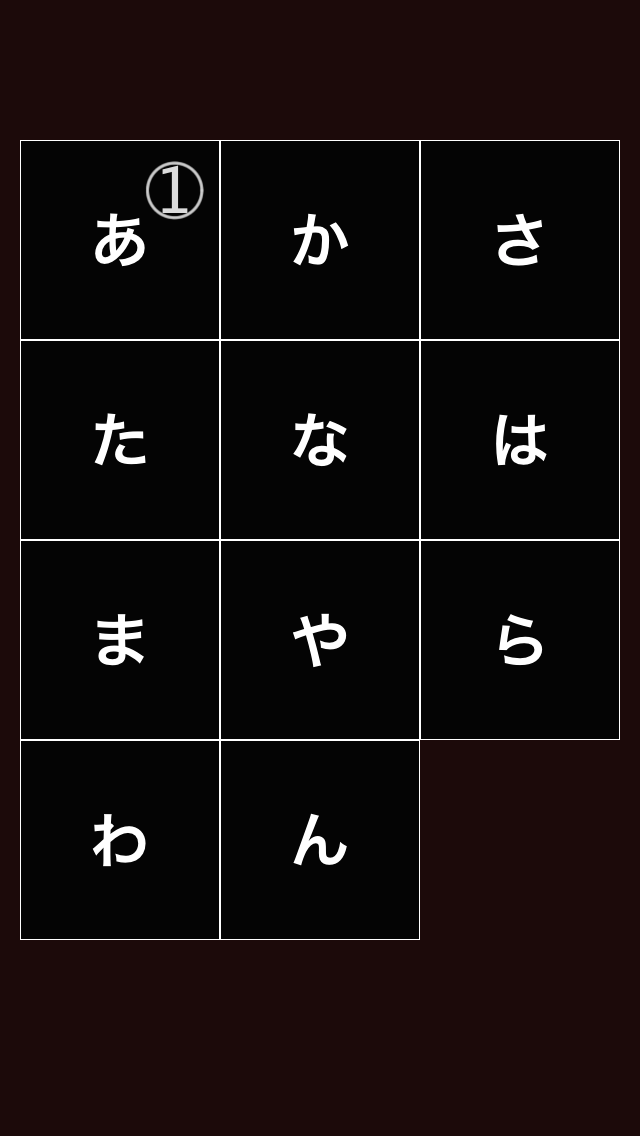Select the ら tile
The height and width of the screenshot is (1136, 640).
pos(520,640)
